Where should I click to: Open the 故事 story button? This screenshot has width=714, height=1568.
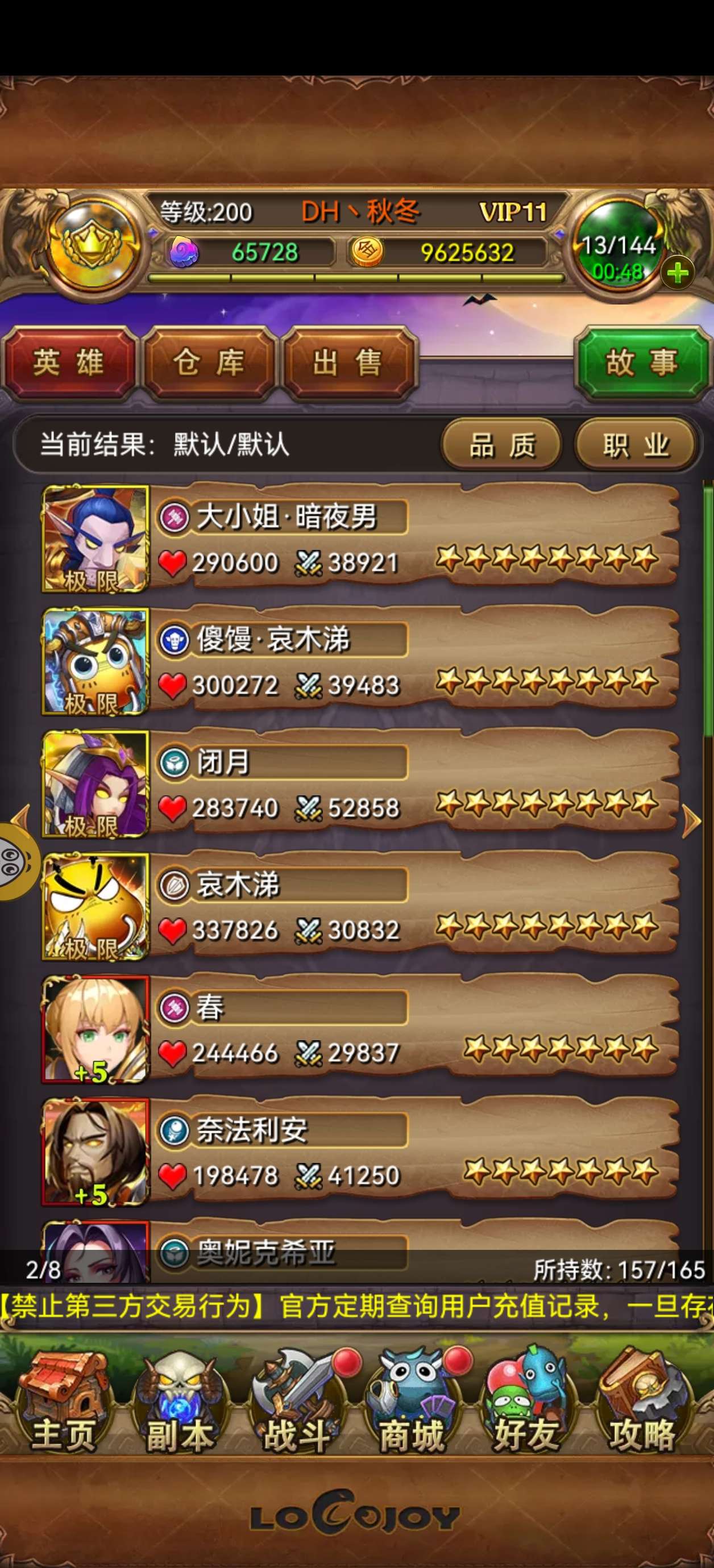641,364
